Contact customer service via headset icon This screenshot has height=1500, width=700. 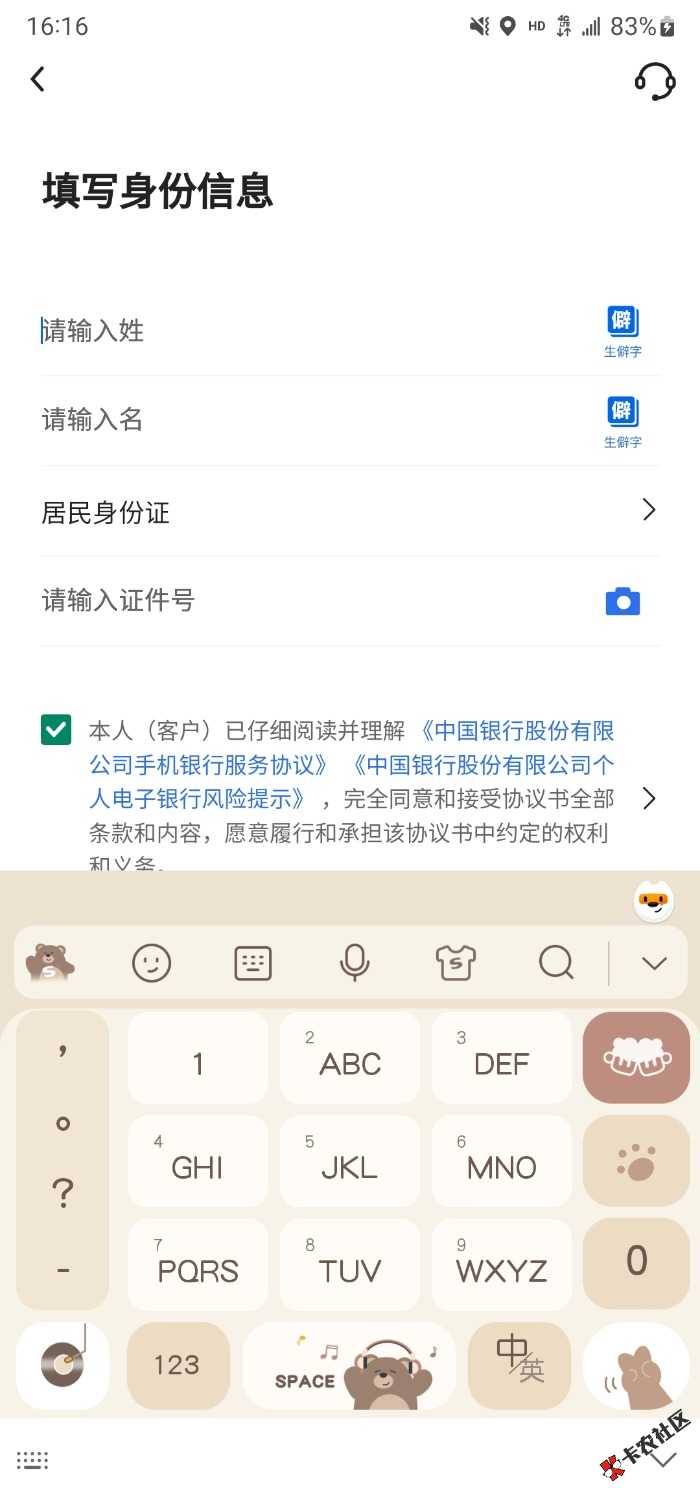click(x=655, y=81)
